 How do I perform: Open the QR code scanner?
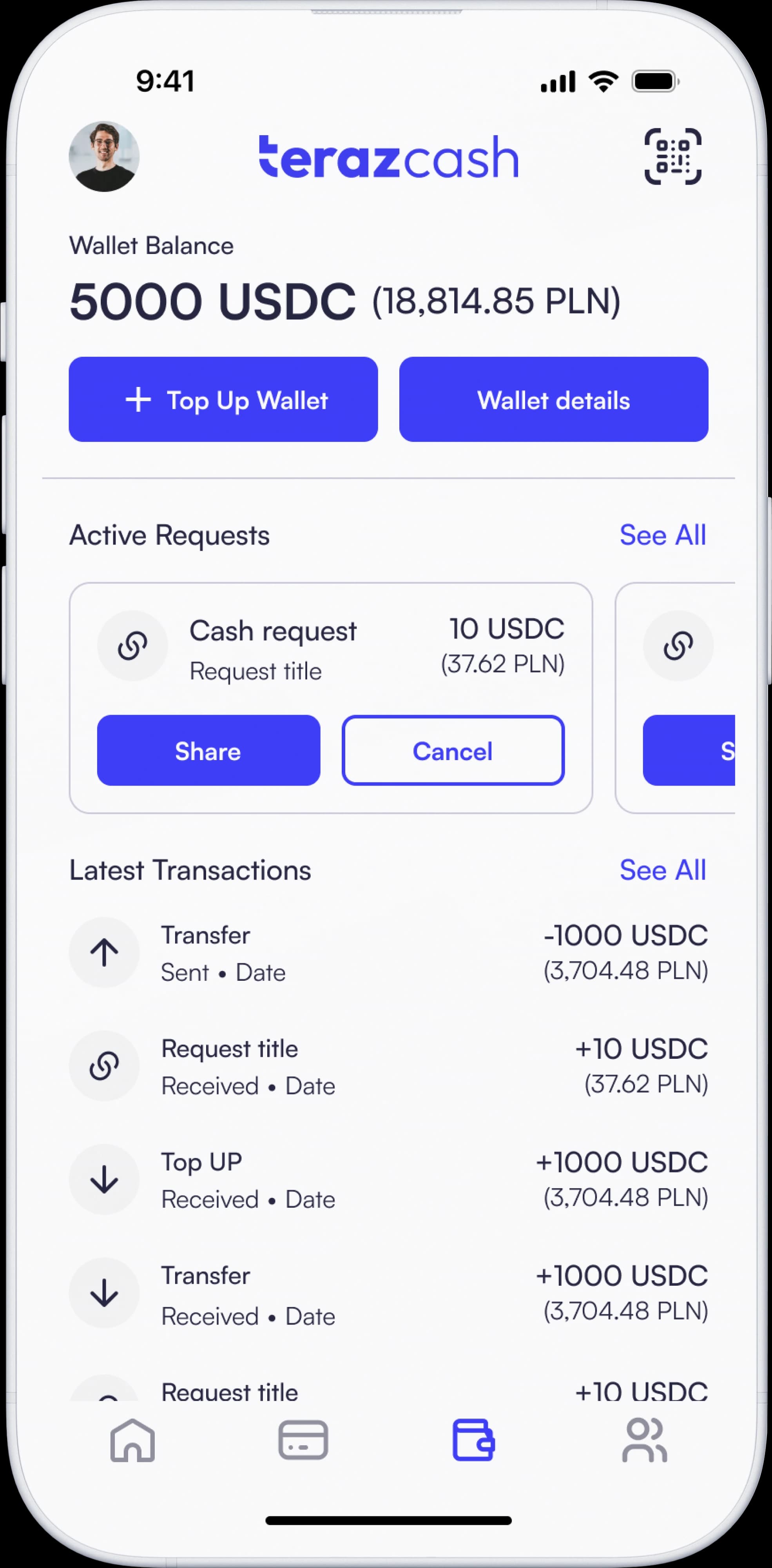pyautogui.click(x=672, y=156)
